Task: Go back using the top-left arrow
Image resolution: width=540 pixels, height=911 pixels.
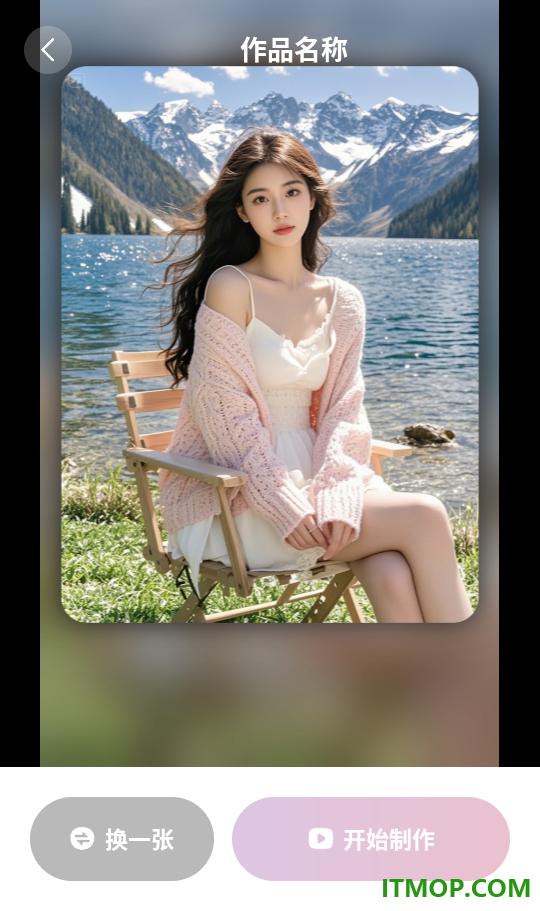Action: [48, 50]
